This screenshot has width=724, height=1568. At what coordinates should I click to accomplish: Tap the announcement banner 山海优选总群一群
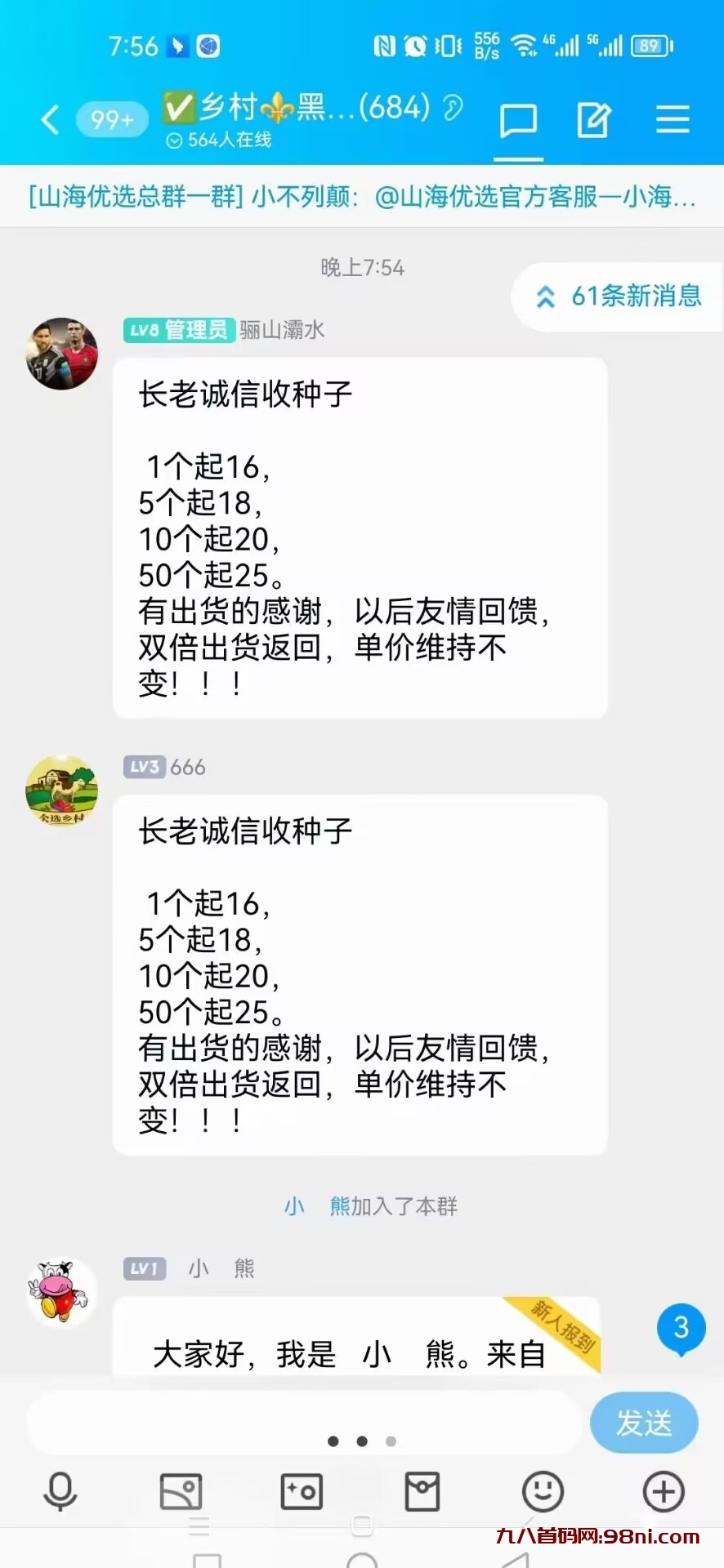[362, 196]
